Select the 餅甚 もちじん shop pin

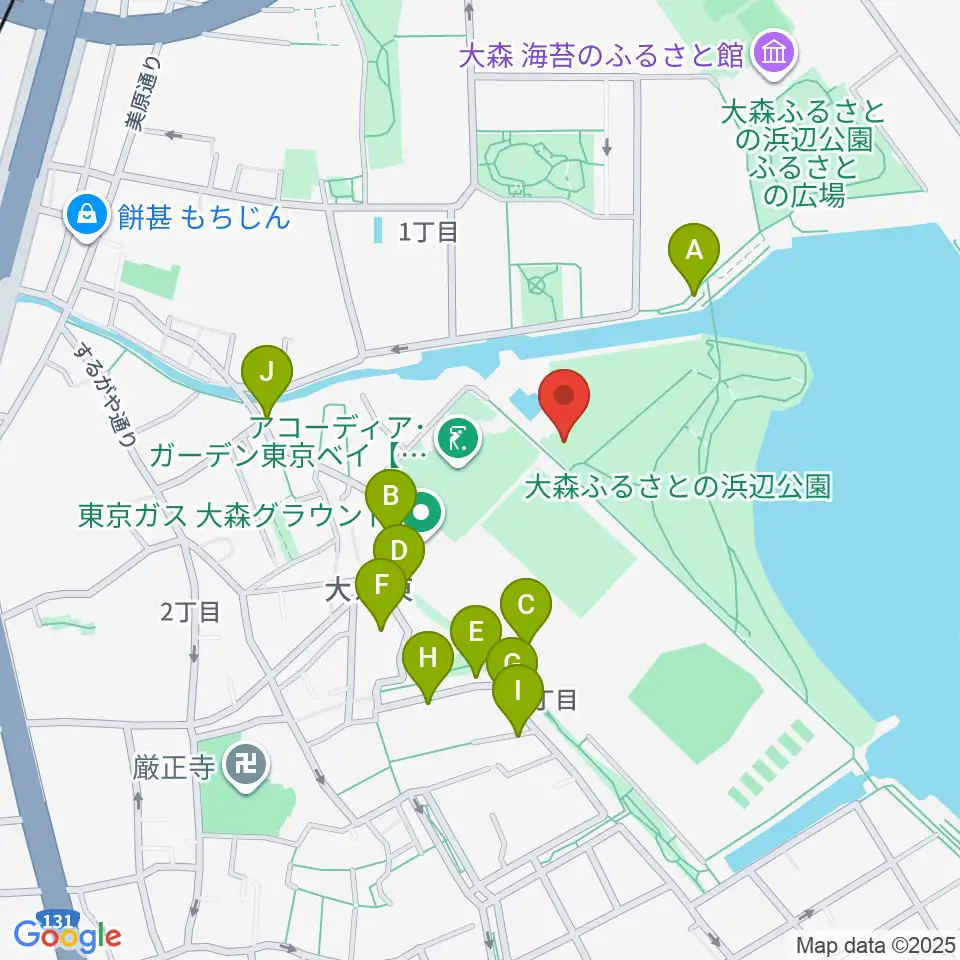pyautogui.click(x=88, y=217)
